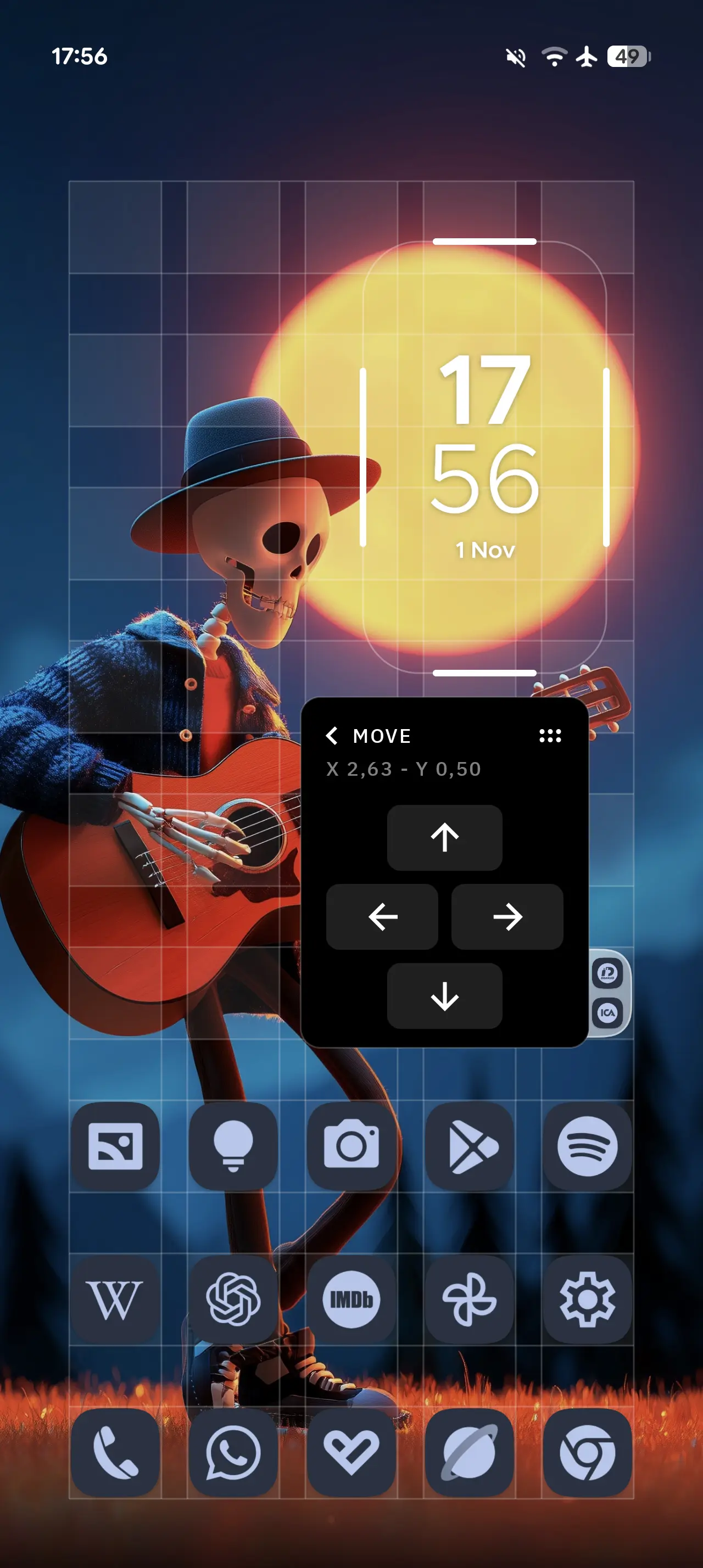The height and width of the screenshot is (1568, 703).
Task: Open the Settings gear app
Action: [587, 1300]
